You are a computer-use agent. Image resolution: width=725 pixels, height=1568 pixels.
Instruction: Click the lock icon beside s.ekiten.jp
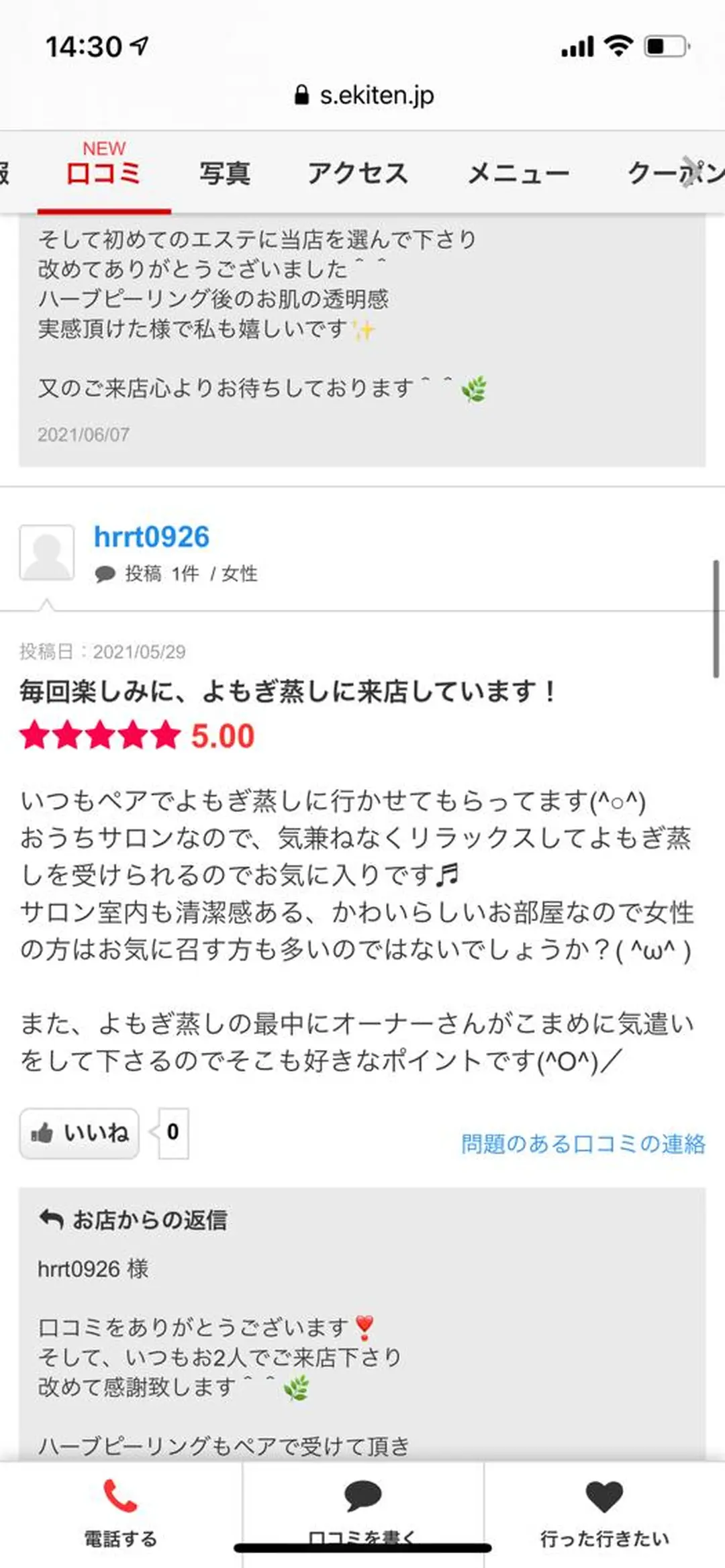pyautogui.click(x=301, y=95)
